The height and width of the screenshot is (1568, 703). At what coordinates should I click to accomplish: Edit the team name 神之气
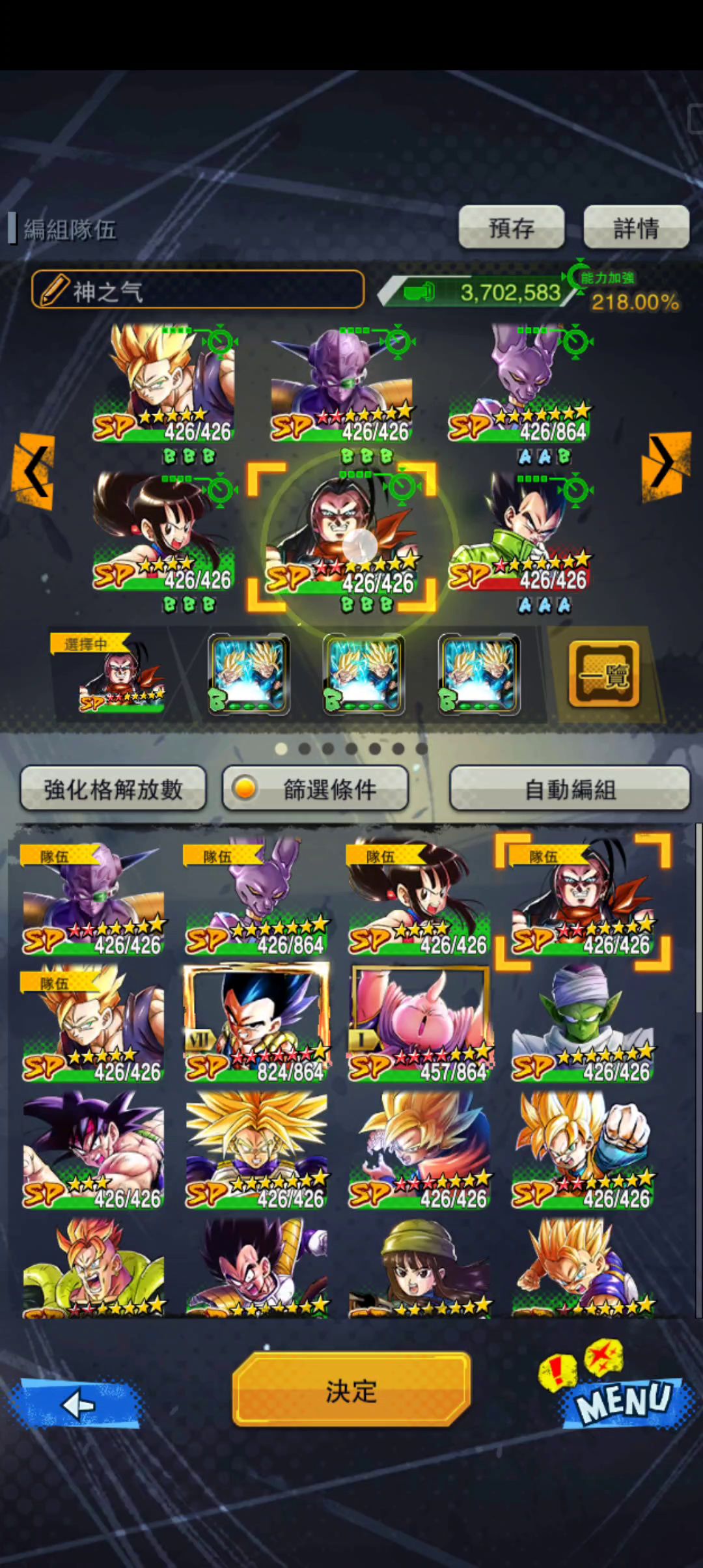pos(197,290)
